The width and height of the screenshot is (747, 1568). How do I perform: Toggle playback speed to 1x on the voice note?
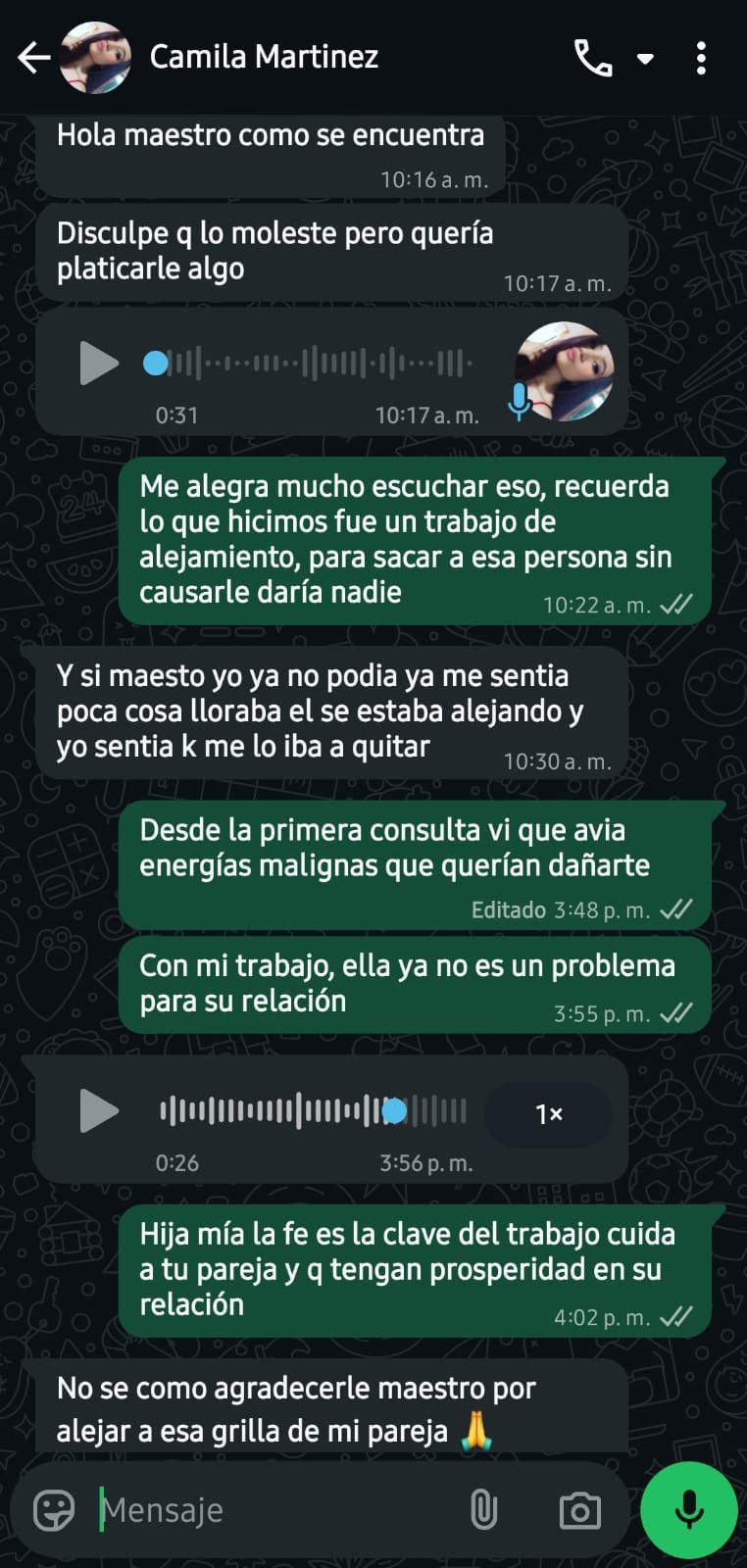coord(548,1113)
